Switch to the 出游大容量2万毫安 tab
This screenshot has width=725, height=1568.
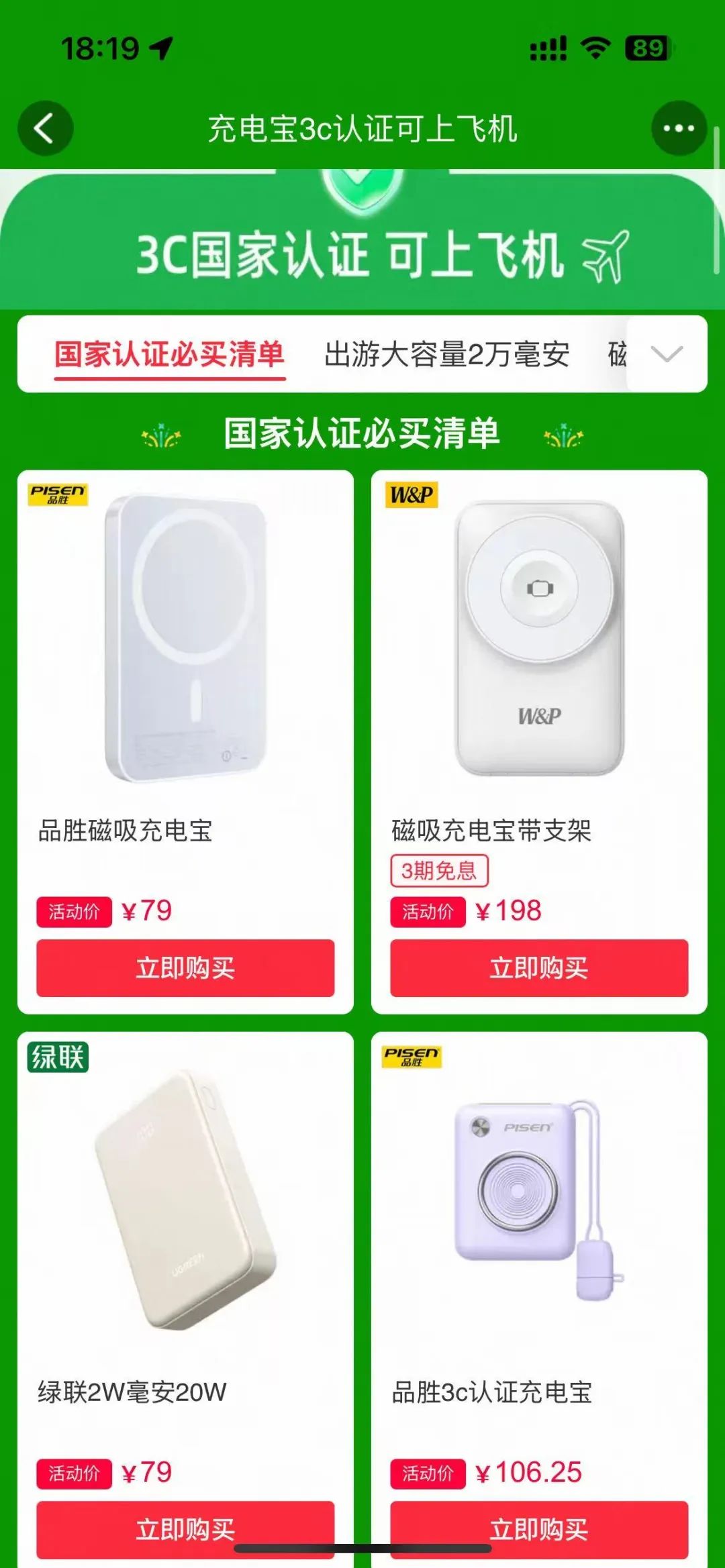446,354
